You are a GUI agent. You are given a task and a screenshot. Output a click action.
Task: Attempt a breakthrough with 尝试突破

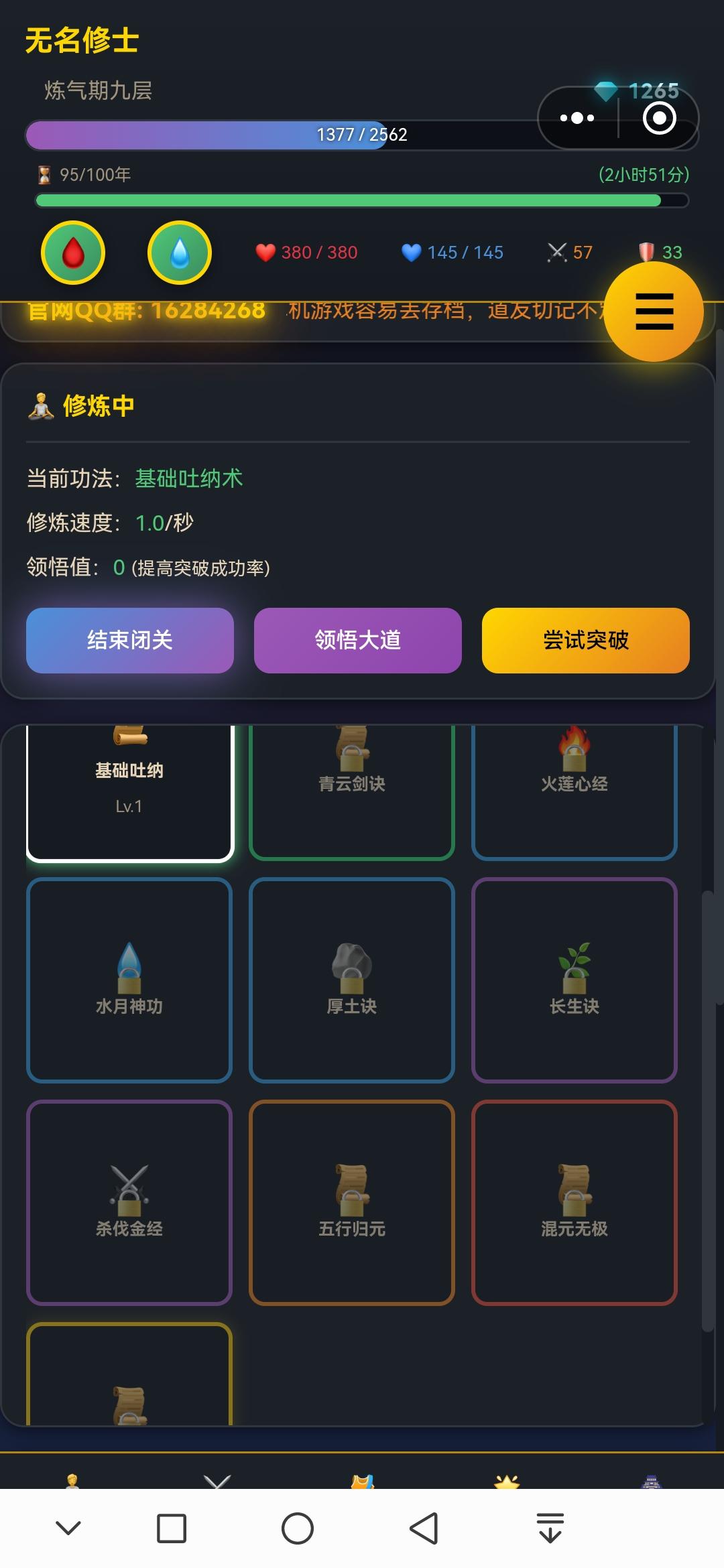click(586, 640)
